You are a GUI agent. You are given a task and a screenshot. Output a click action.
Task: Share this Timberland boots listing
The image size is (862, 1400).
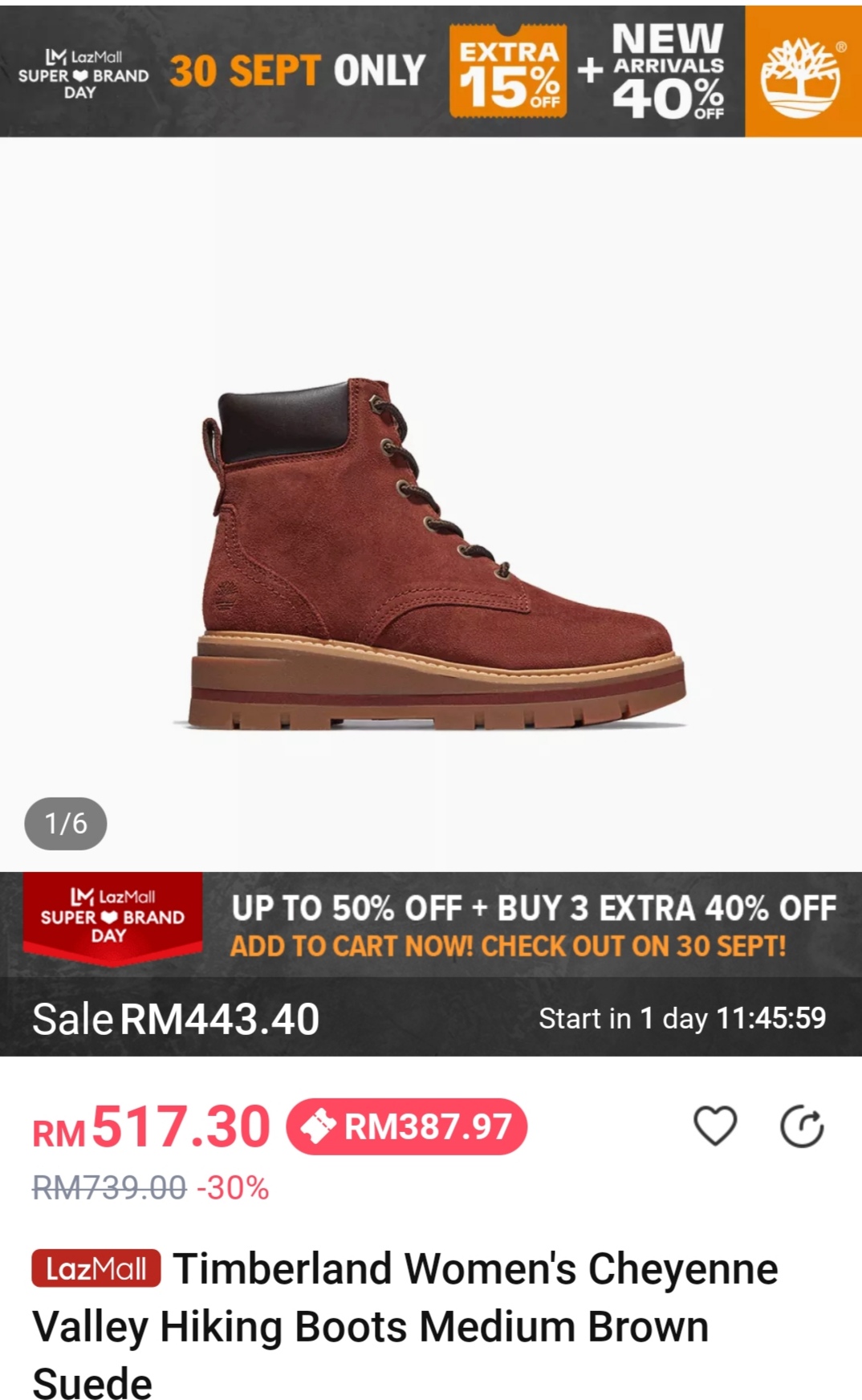point(802,1126)
